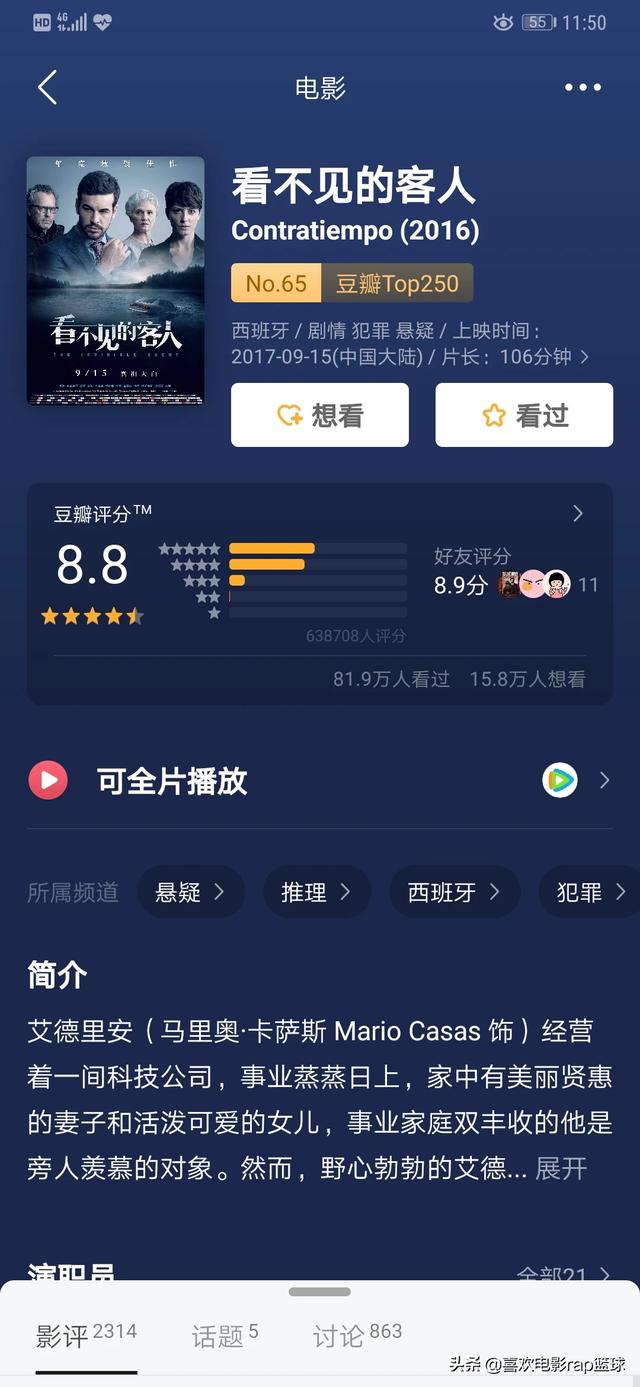Switch to the 话题 tab
640x1387 pixels.
pyautogui.click(x=225, y=1336)
